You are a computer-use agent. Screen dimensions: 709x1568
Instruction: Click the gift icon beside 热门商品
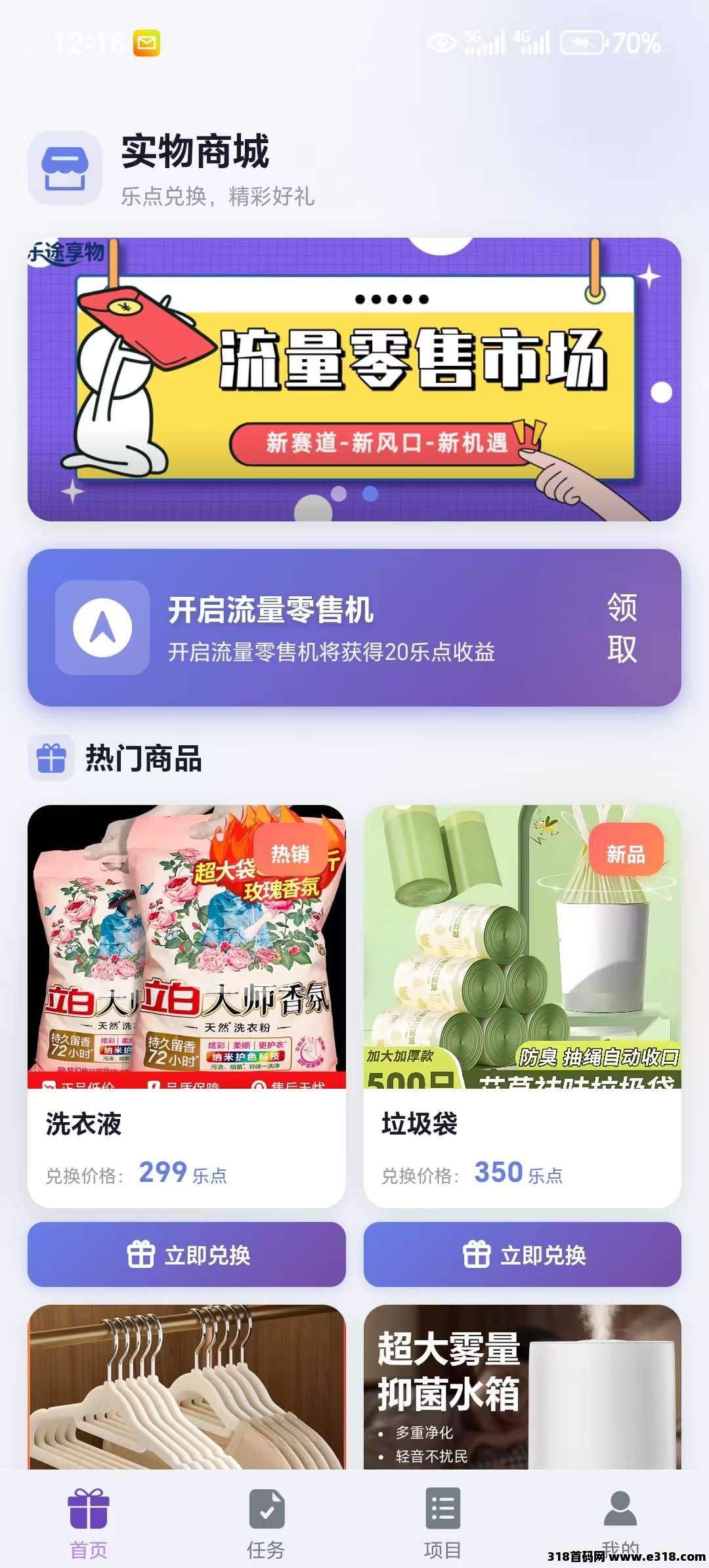[51, 759]
